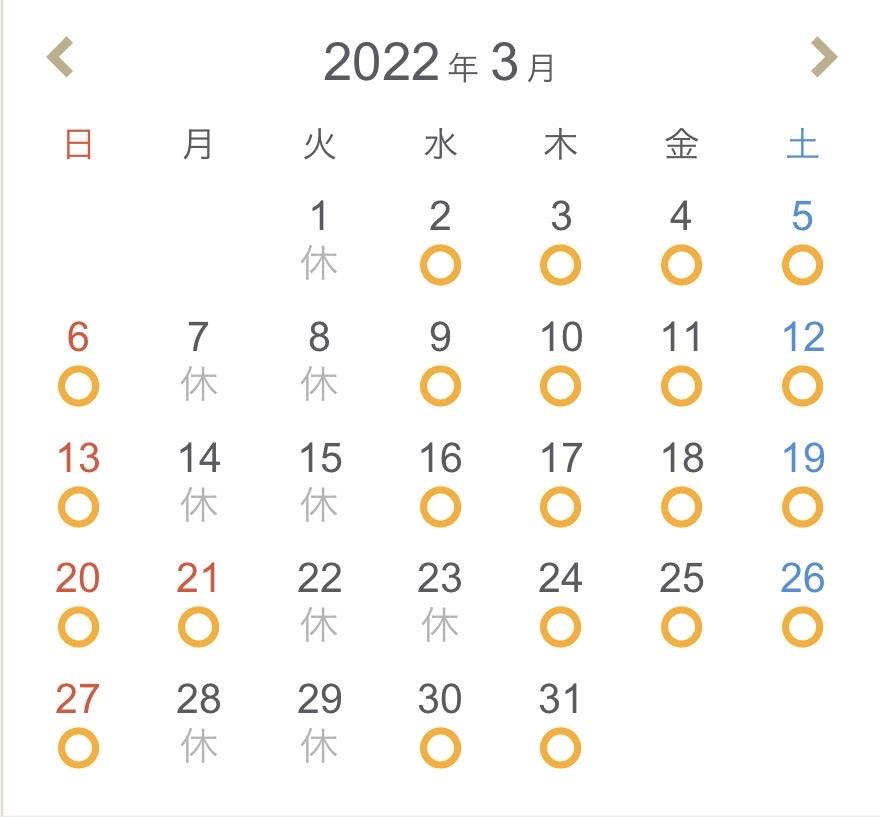Choose March 13 on the calendar
The width and height of the screenshot is (880, 817).
pyautogui.click(x=78, y=483)
